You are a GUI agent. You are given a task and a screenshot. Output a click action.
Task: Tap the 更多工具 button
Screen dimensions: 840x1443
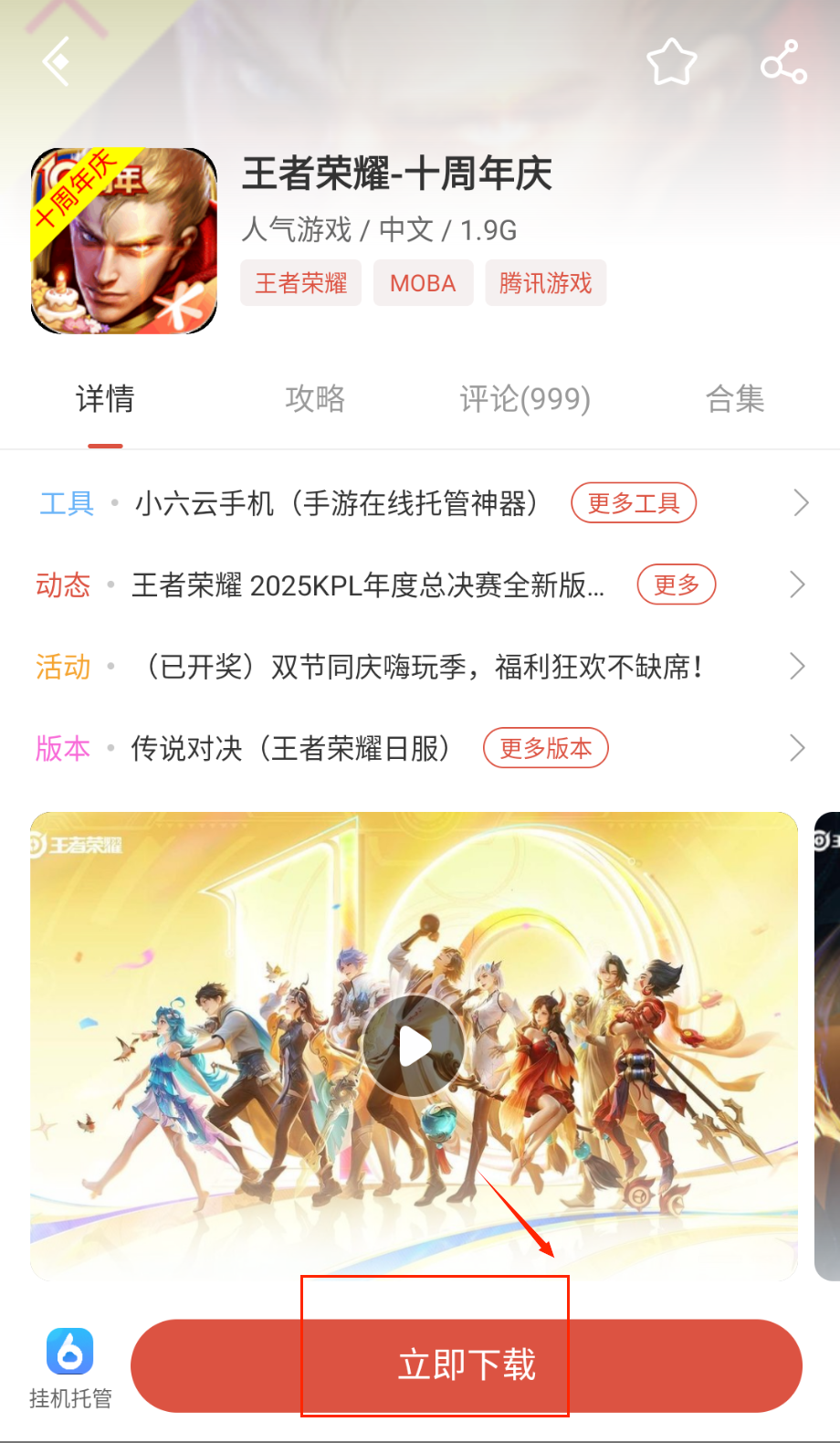[634, 503]
